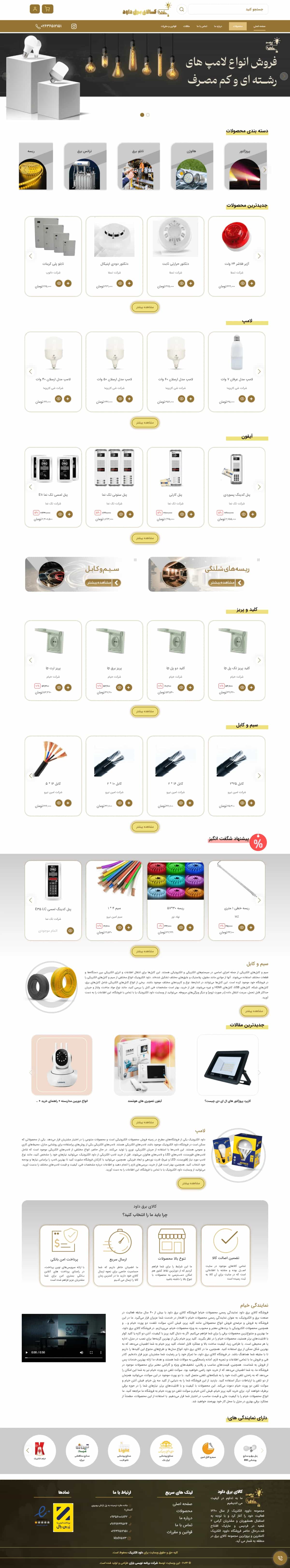
Task: Open the Instagram icon in the menu bar
Action: (74, 26)
